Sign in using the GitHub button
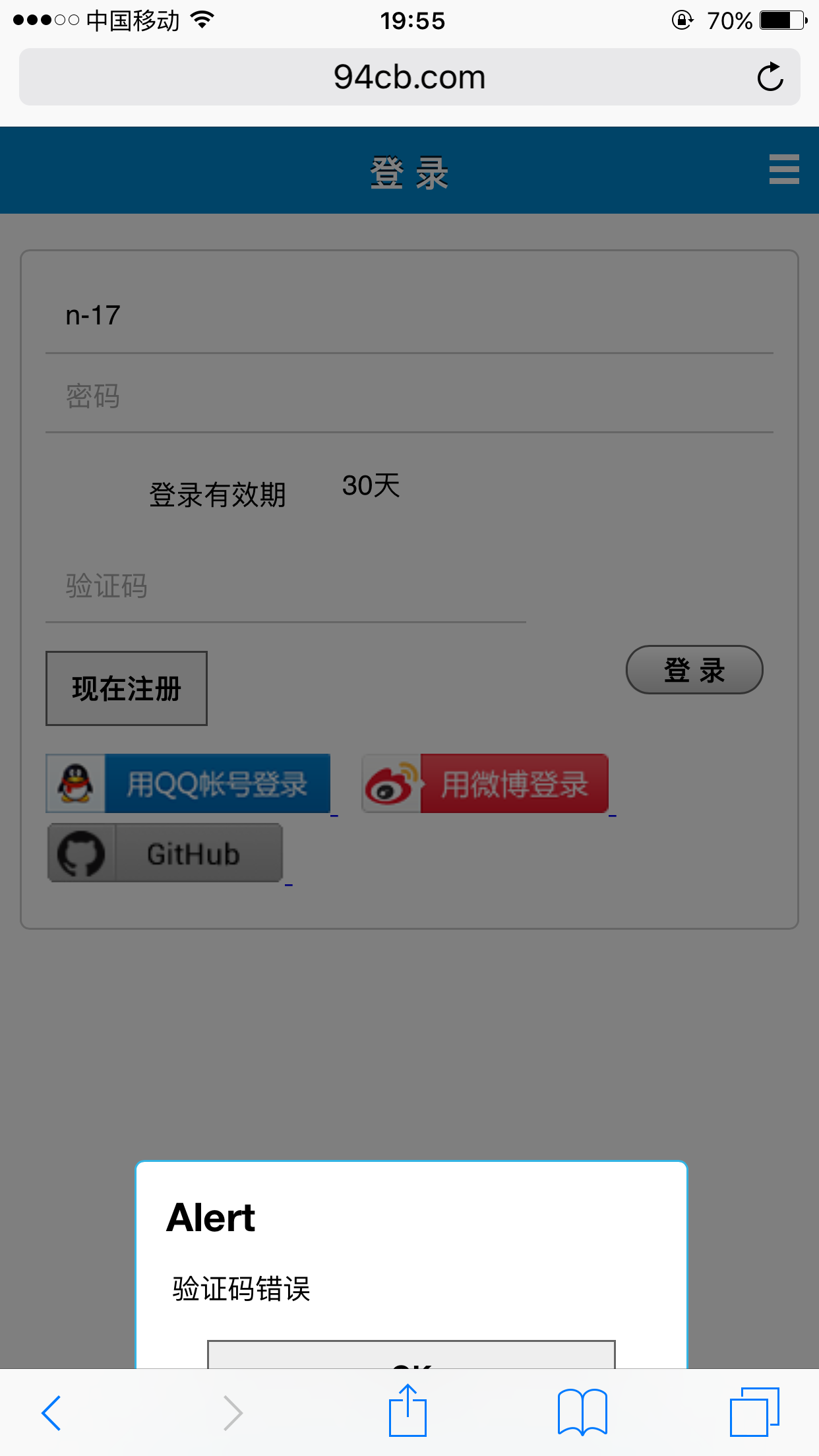 click(166, 853)
